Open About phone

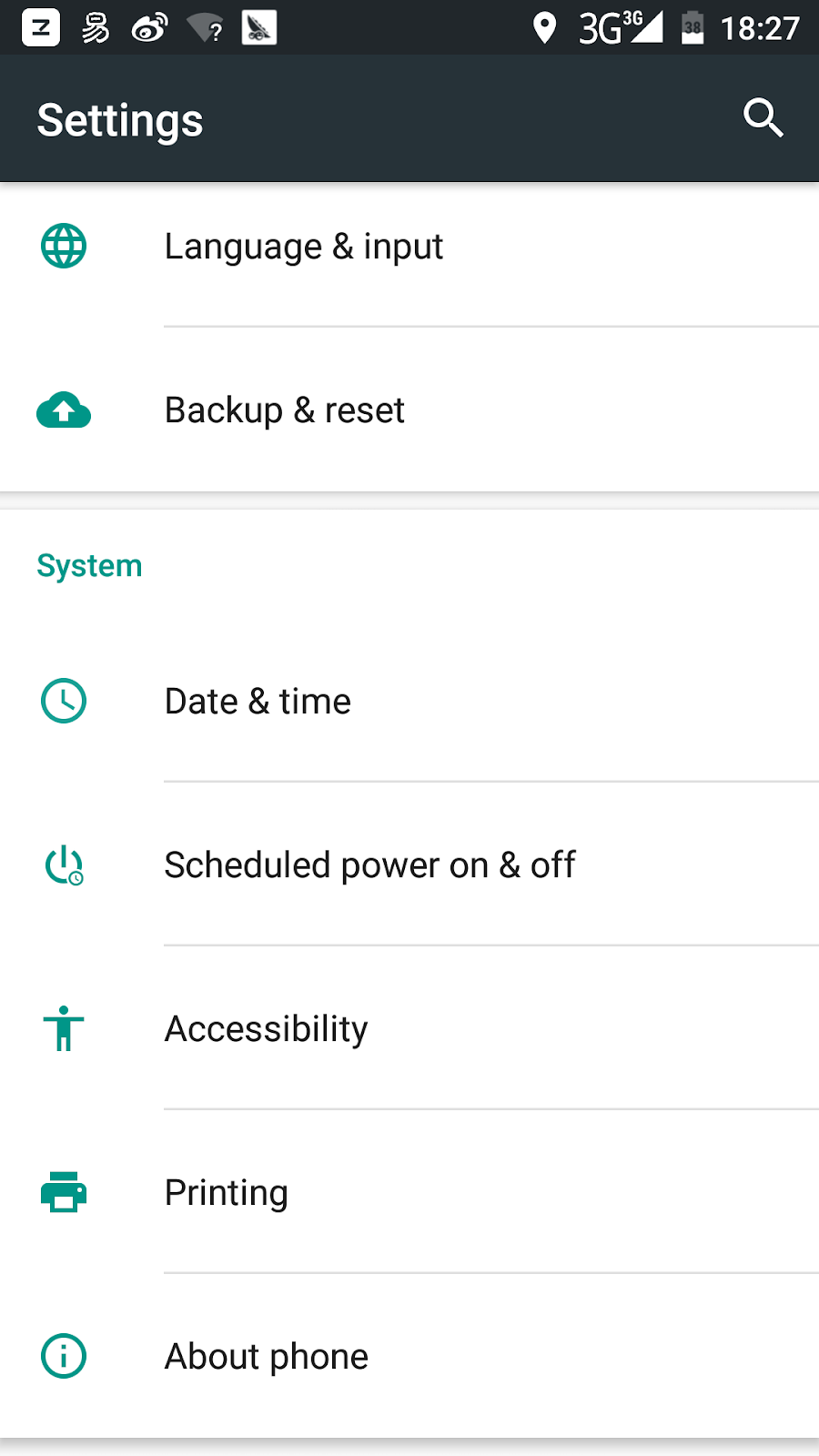coord(409,1356)
